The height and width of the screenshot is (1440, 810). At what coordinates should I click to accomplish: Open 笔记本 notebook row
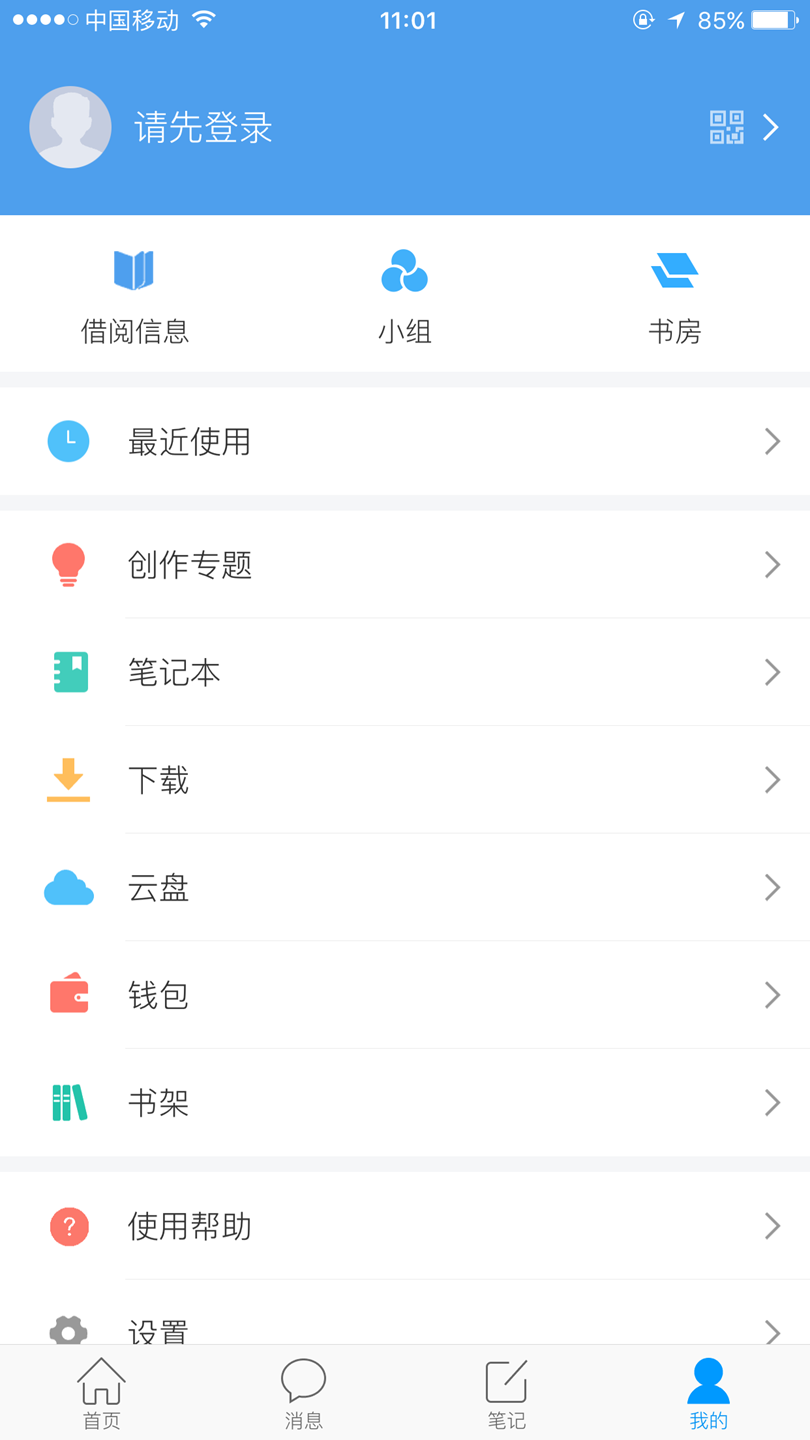coord(405,672)
